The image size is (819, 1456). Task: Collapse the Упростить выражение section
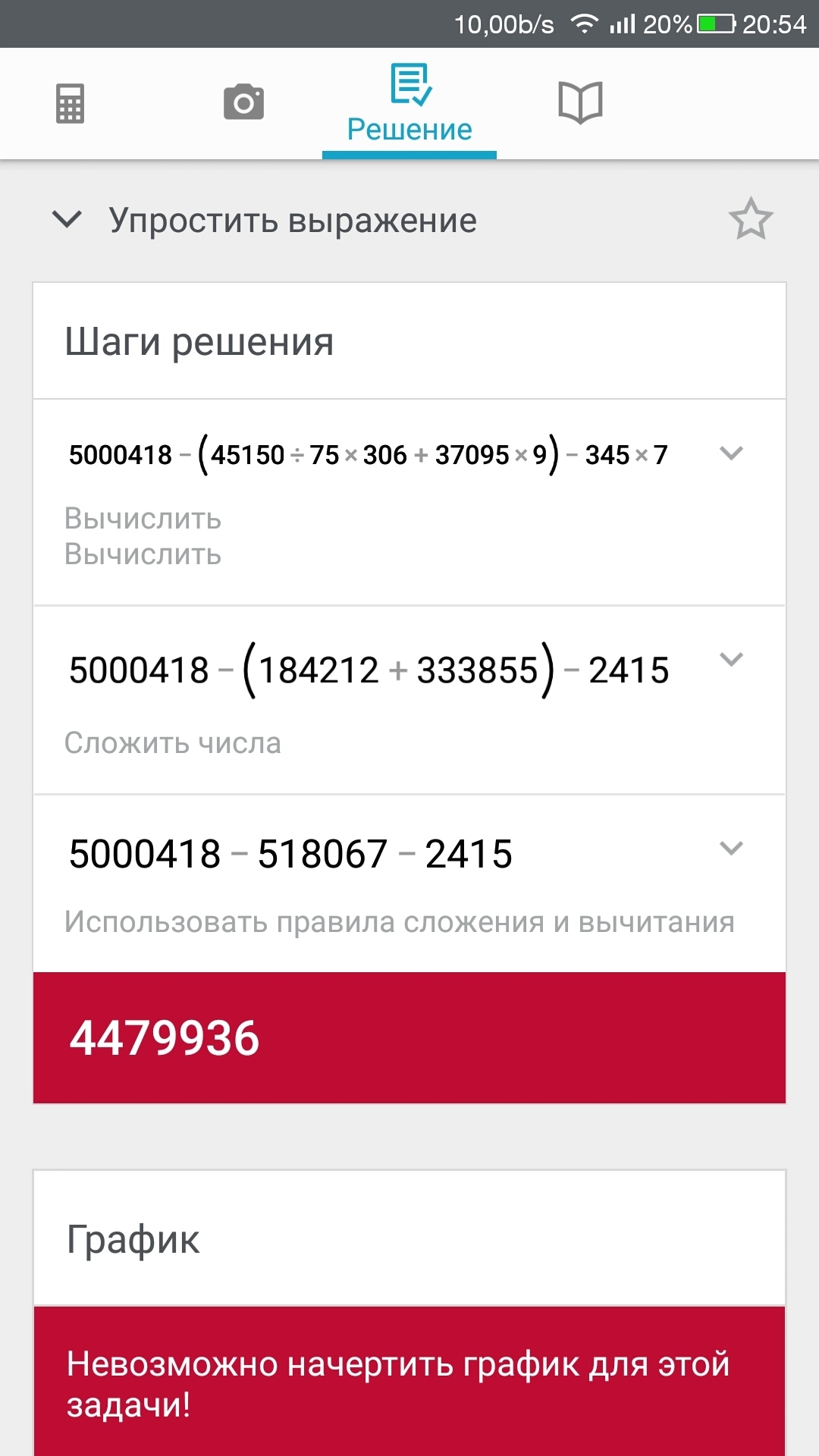[67, 220]
